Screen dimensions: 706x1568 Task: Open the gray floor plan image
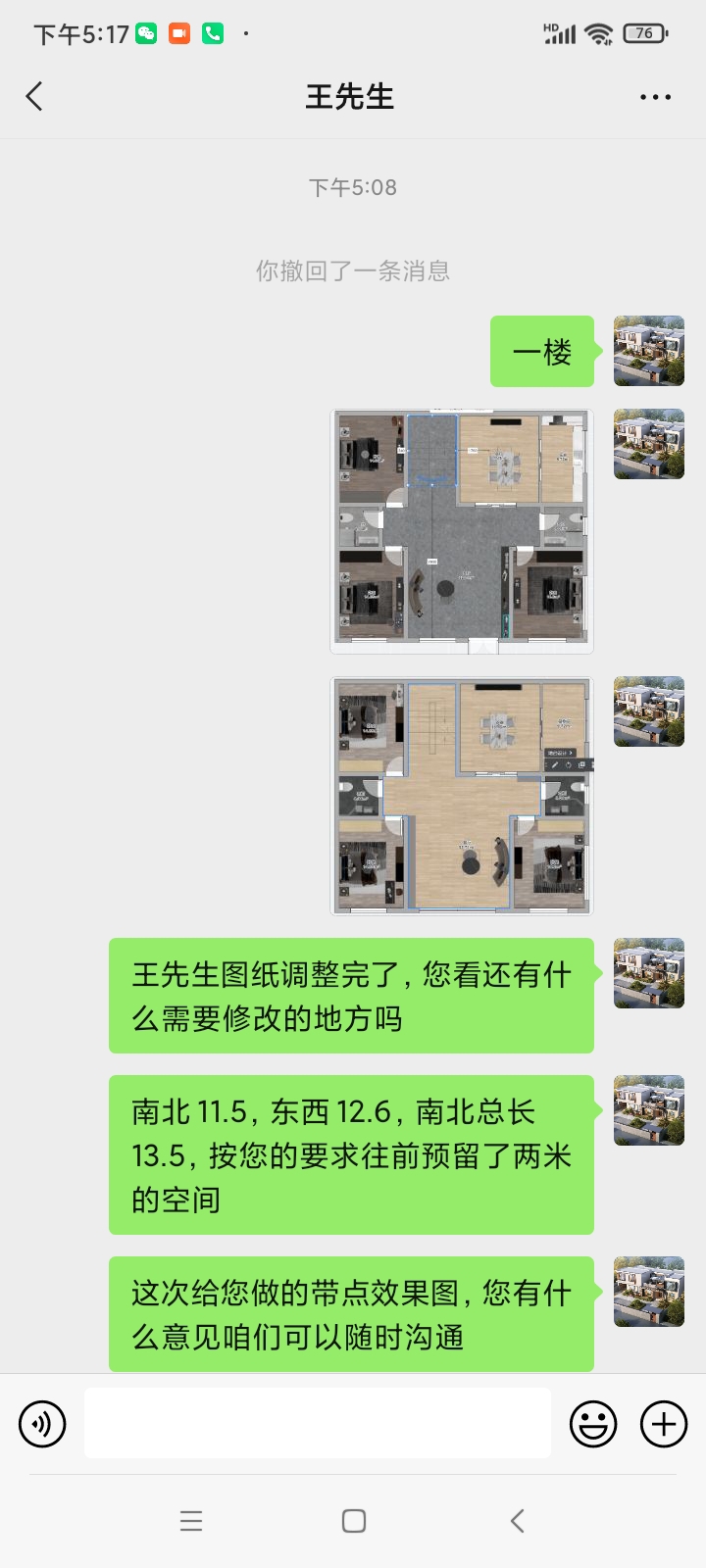(462, 531)
